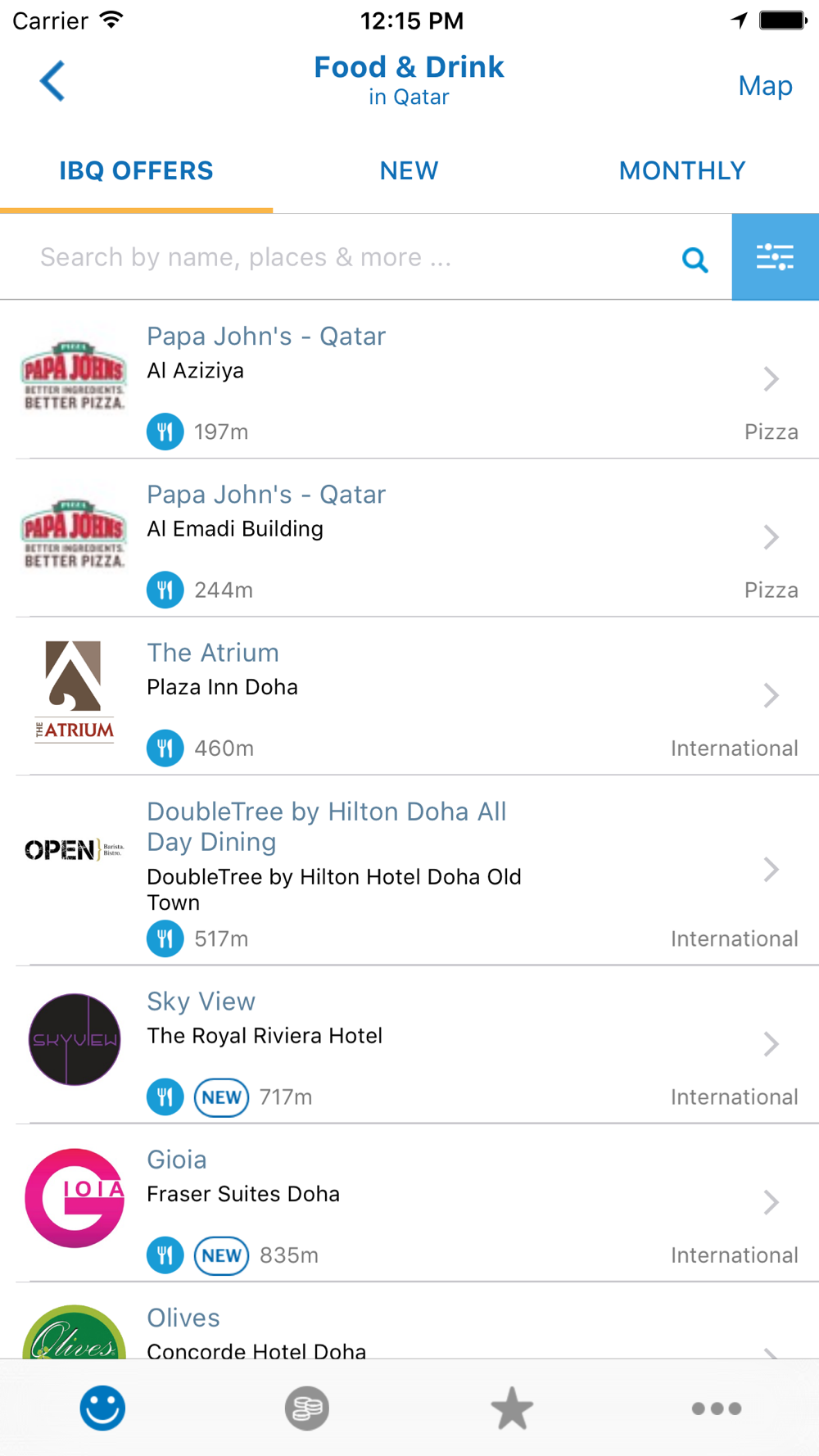Screen dimensions: 819x1456
Task: Switch to the MONTHLY tab
Action: click(x=682, y=170)
